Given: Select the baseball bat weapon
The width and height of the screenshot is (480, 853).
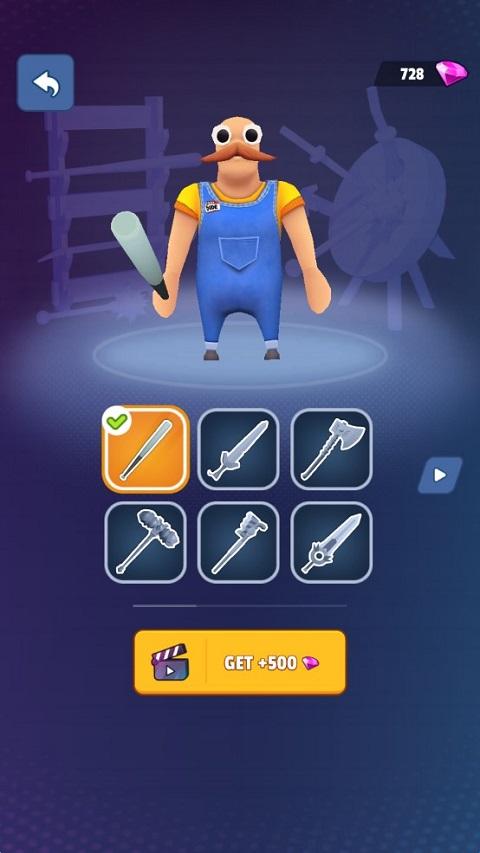Looking at the screenshot, I should (145, 449).
